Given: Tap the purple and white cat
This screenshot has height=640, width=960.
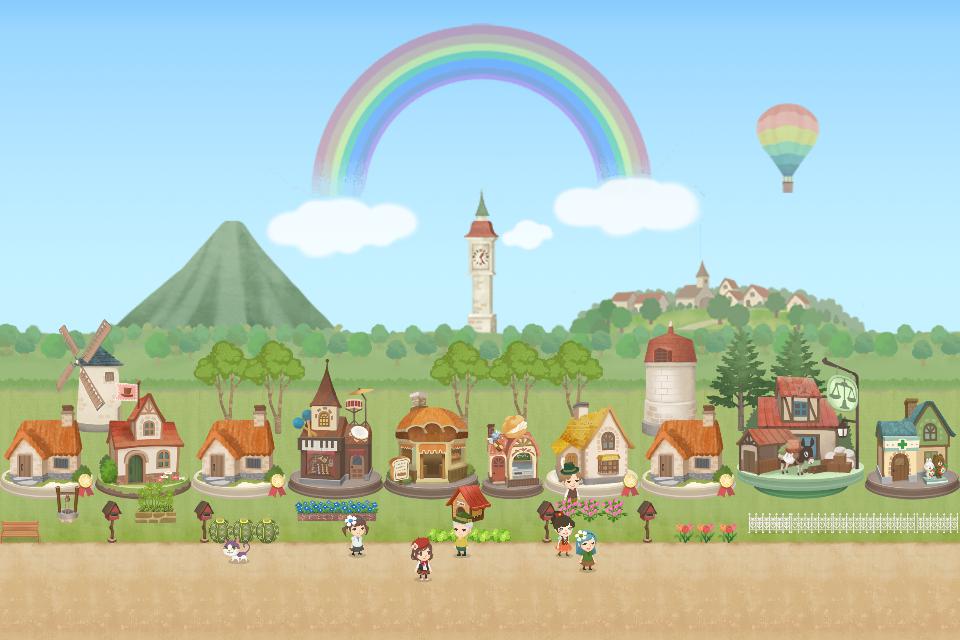Looking at the screenshot, I should tap(236, 550).
